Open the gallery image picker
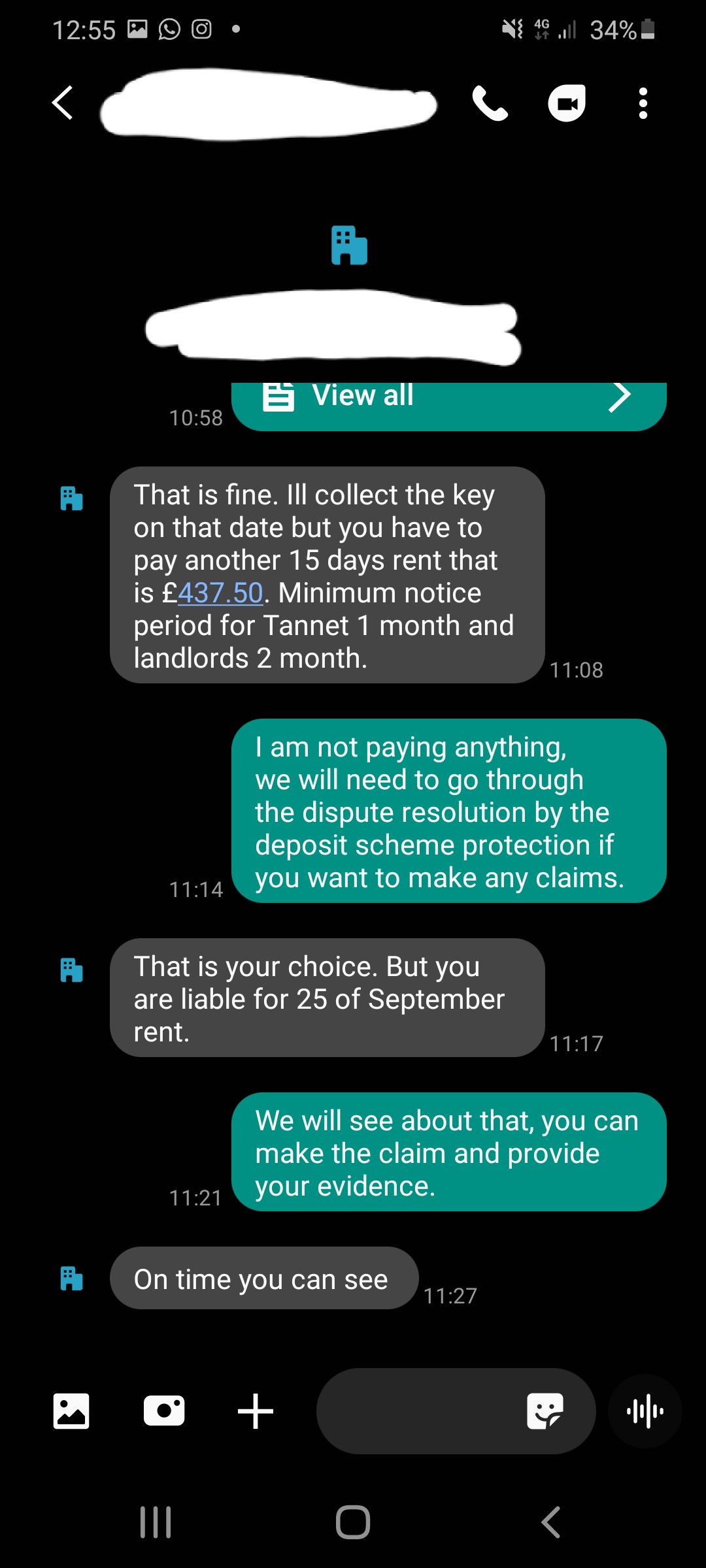 (x=71, y=1411)
